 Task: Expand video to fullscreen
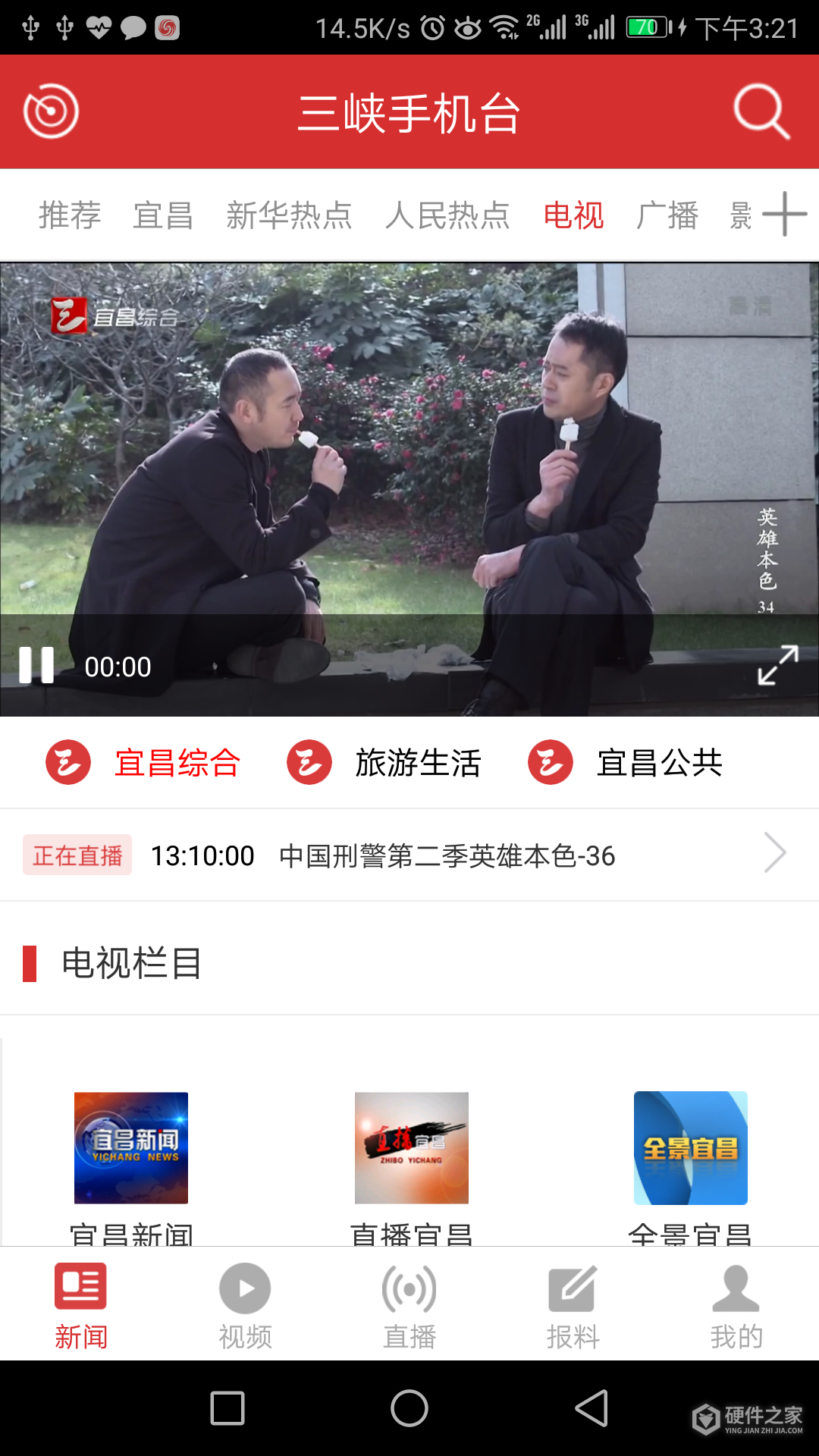pos(778,665)
